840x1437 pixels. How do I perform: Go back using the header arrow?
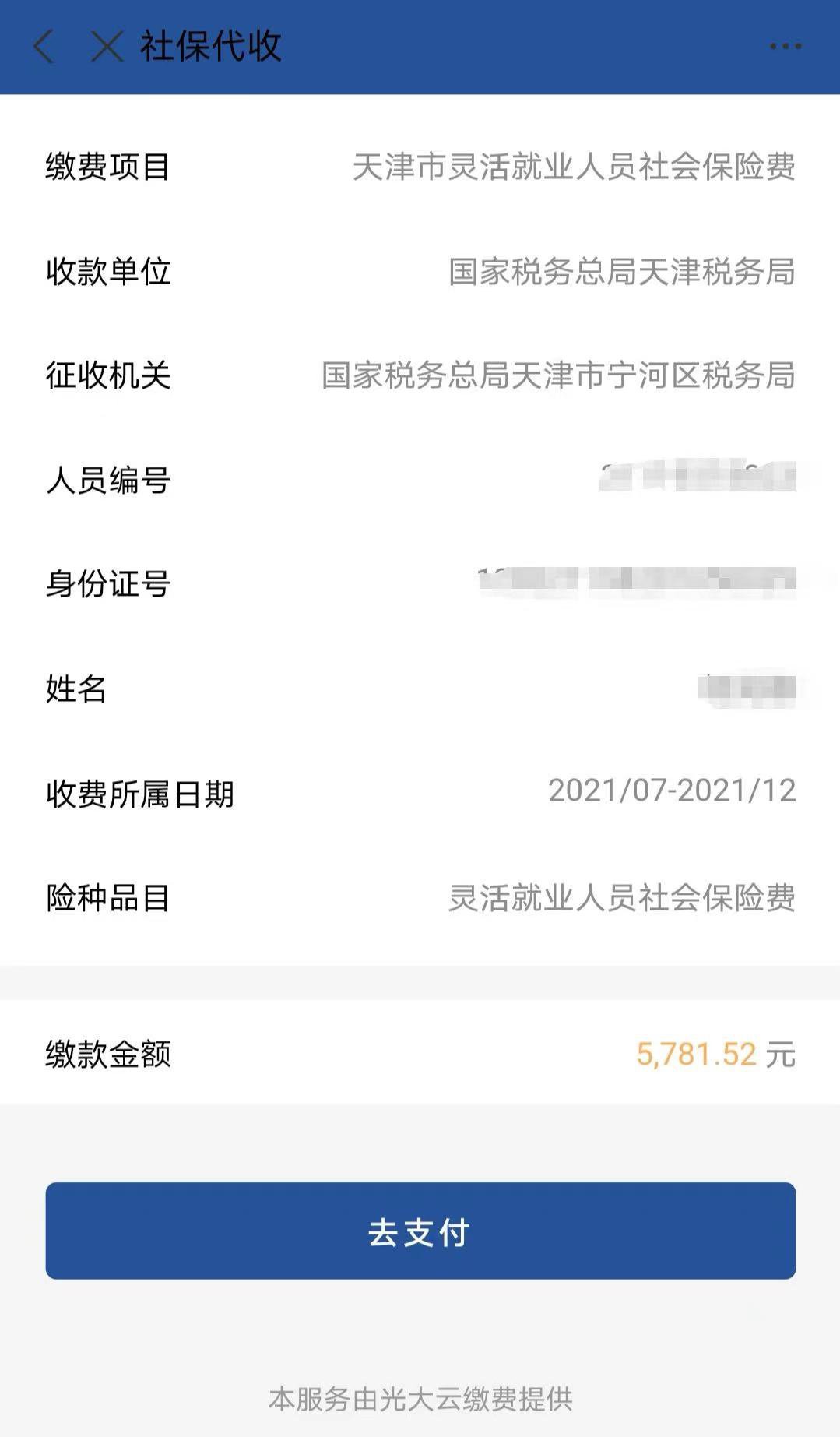point(44,47)
